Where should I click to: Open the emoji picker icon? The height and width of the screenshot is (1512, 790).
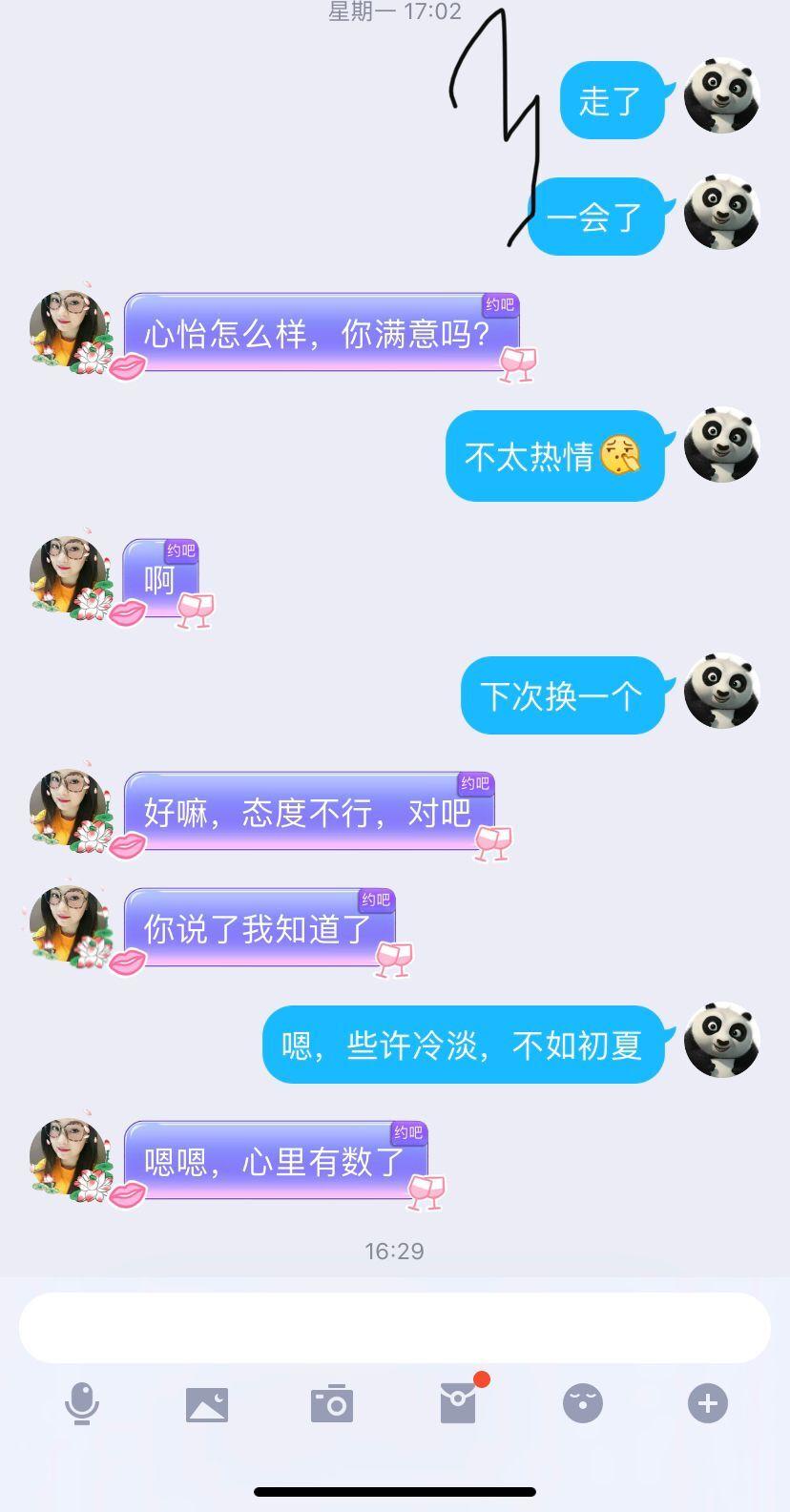[582, 1402]
